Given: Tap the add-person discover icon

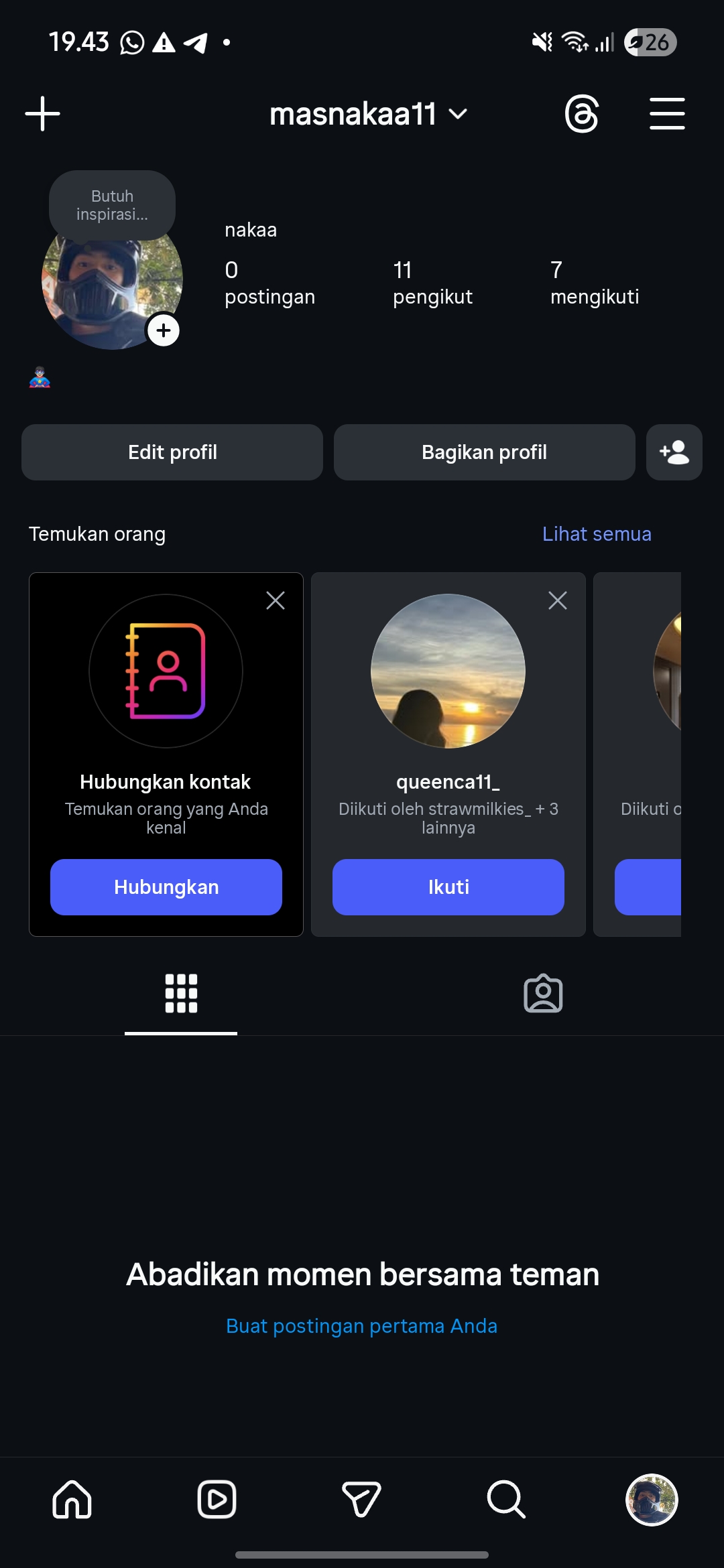Looking at the screenshot, I should coord(674,452).
